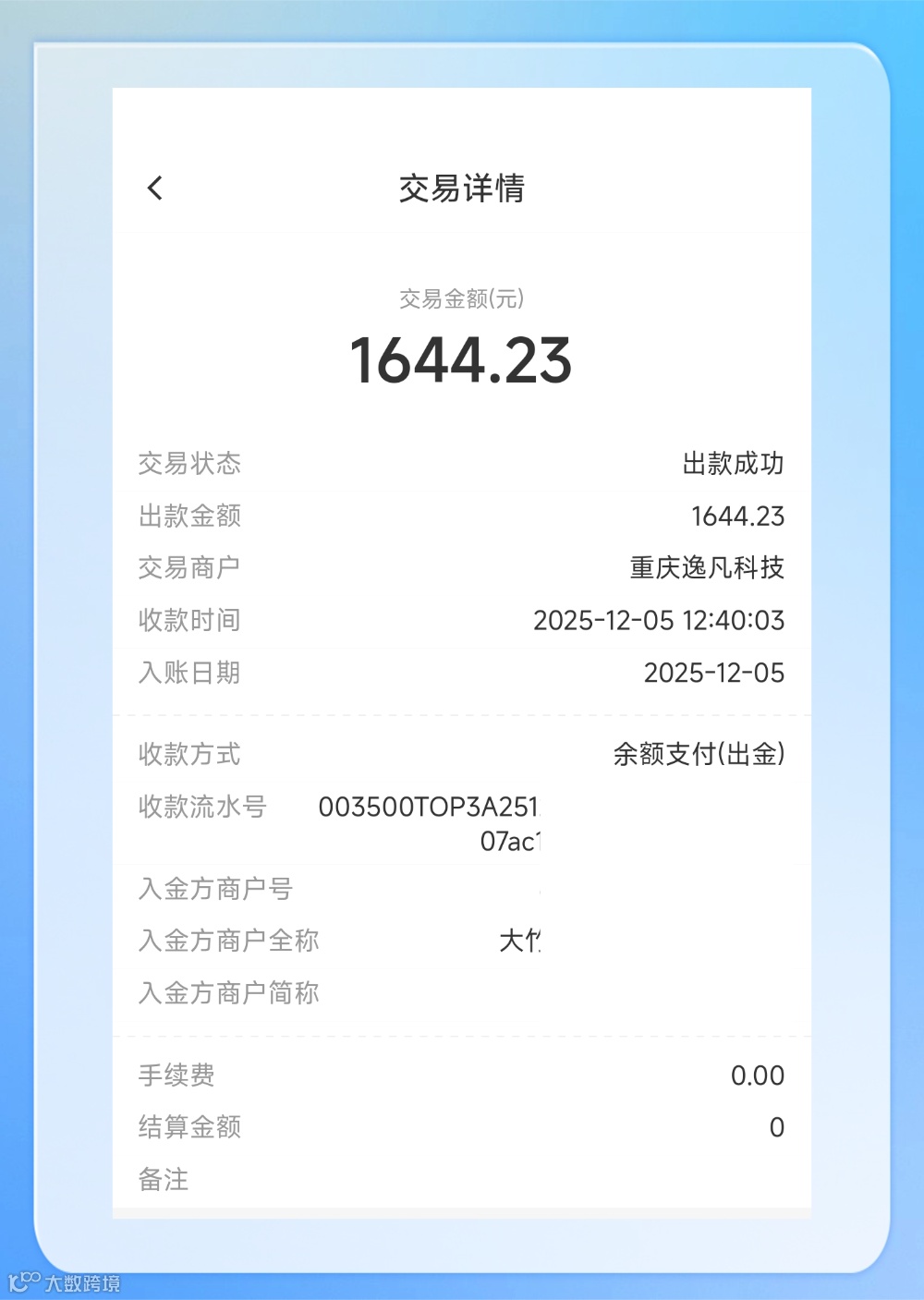Image resolution: width=924 pixels, height=1300 pixels.
Task: Click the 交易金额(元) label
Action: (460, 298)
